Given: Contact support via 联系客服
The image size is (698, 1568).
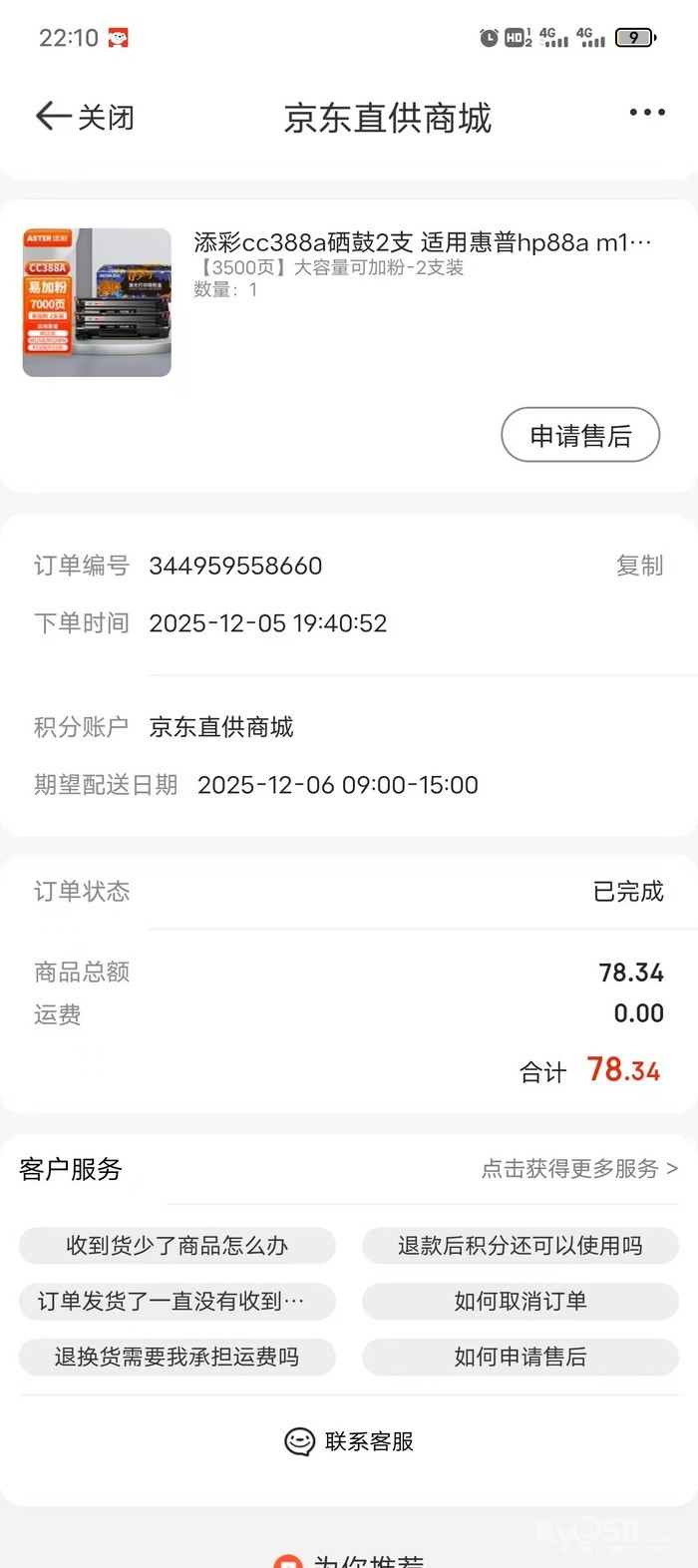Looking at the screenshot, I should click(349, 1441).
